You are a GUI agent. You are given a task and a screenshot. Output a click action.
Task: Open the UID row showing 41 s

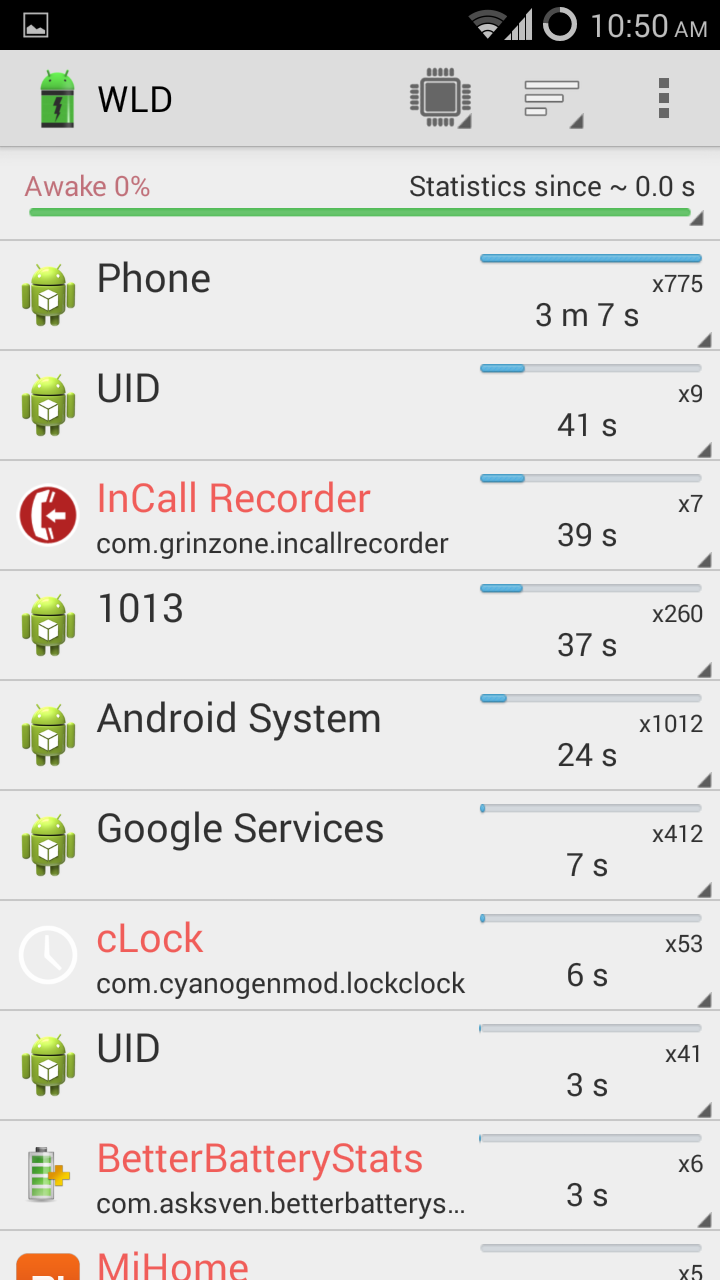[360, 405]
